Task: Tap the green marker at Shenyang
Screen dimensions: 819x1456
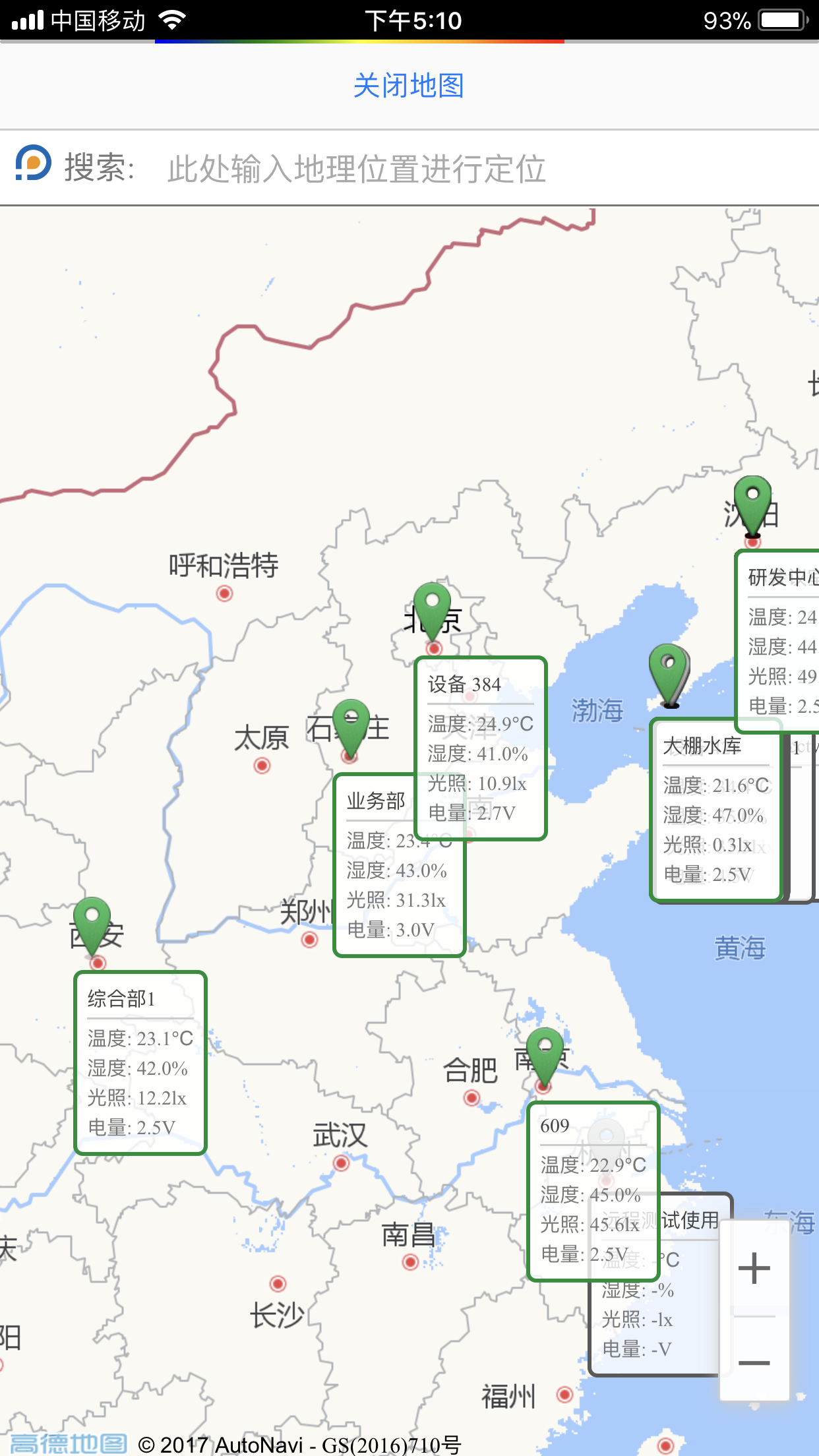Action: [753, 506]
